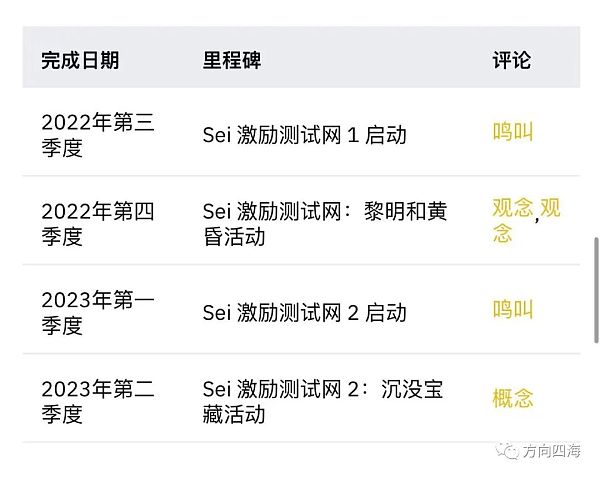Open the first 观念 link for 黎明和黄昏活动
The width and height of the screenshot is (600, 477).
pyautogui.click(x=513, y=208)
